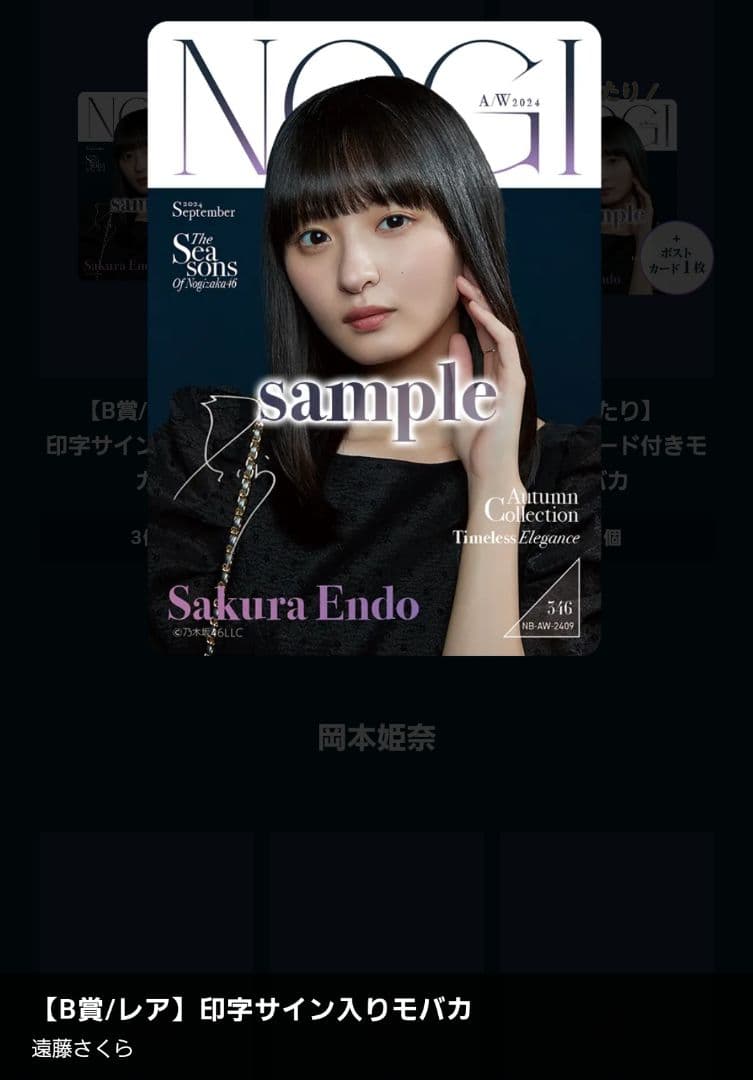The height and width of the screenshot is (1080, 753).
Task: Tap the enlarged Sakura Endo sample card
Action: pos(374,338)
